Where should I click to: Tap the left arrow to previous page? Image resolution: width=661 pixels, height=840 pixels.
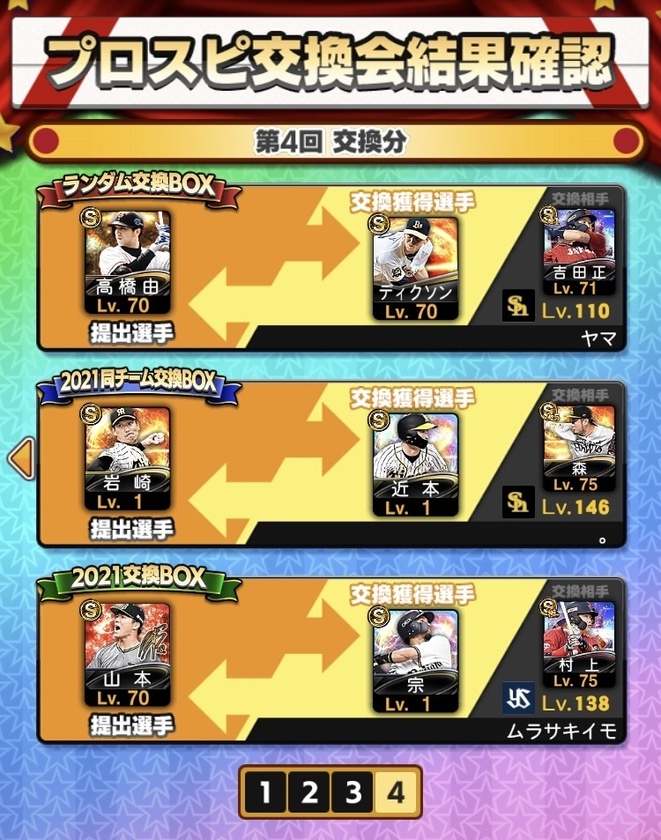click(20, 458)
